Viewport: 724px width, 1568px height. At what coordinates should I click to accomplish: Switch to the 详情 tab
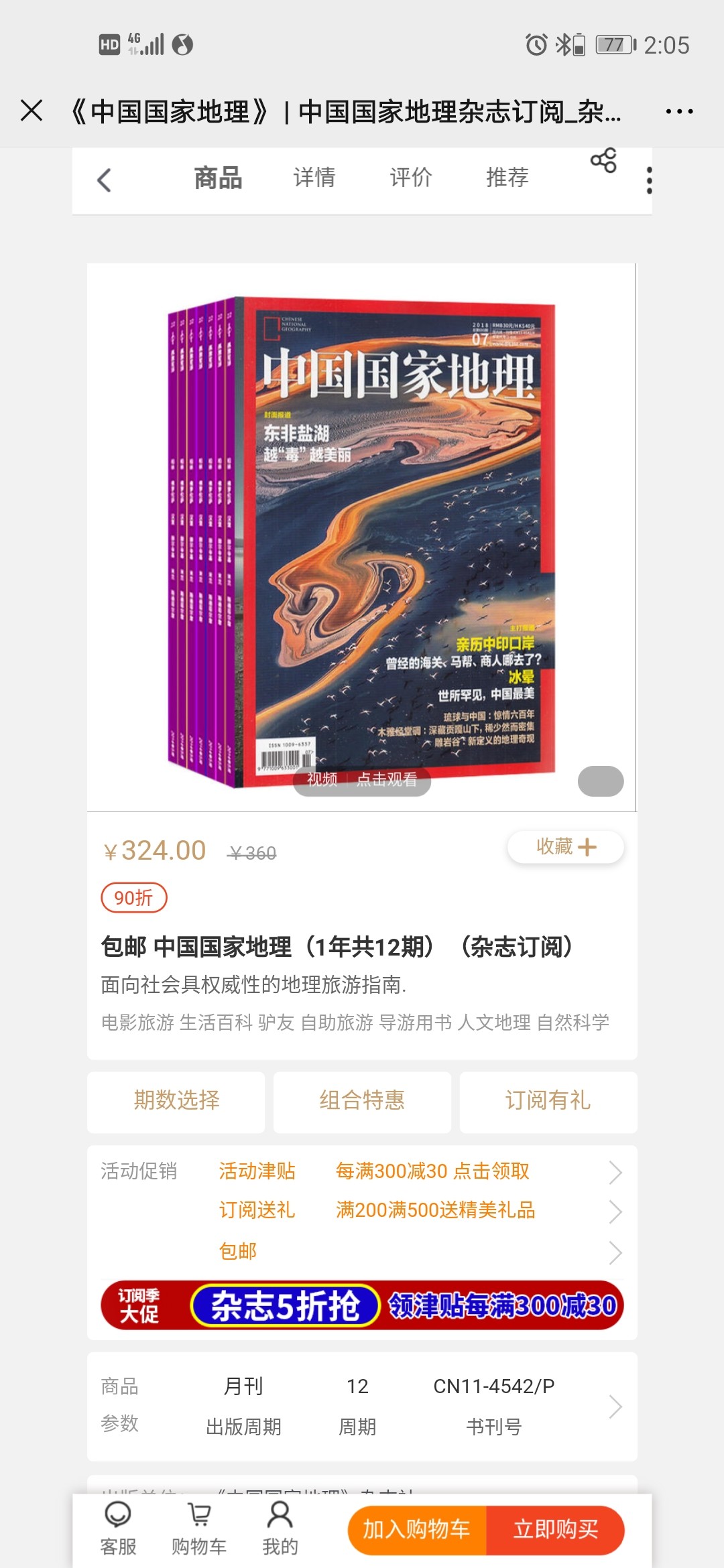click(314, 178)
